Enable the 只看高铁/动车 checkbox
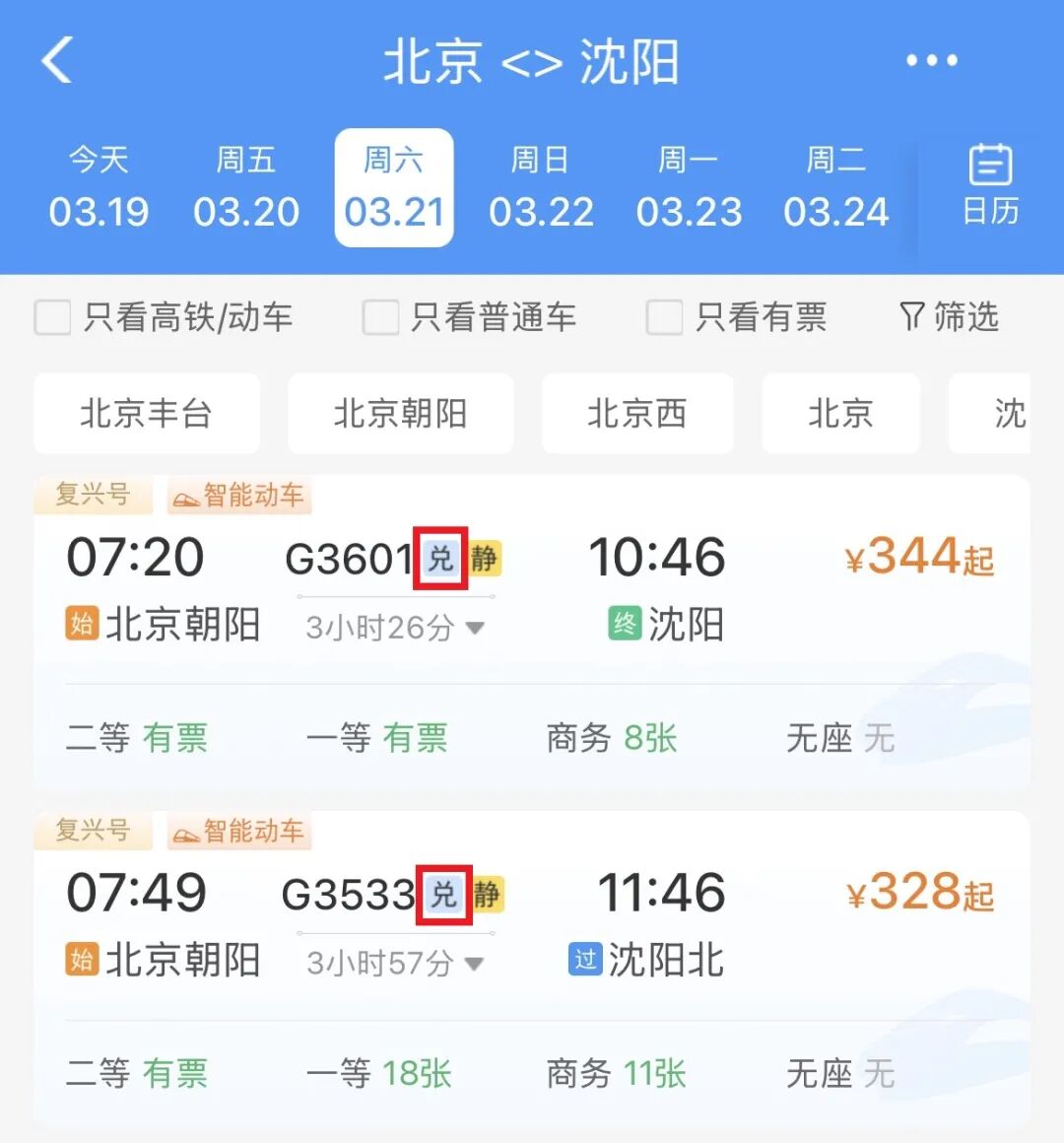The image size is (1064, 1143). [52, 317]
